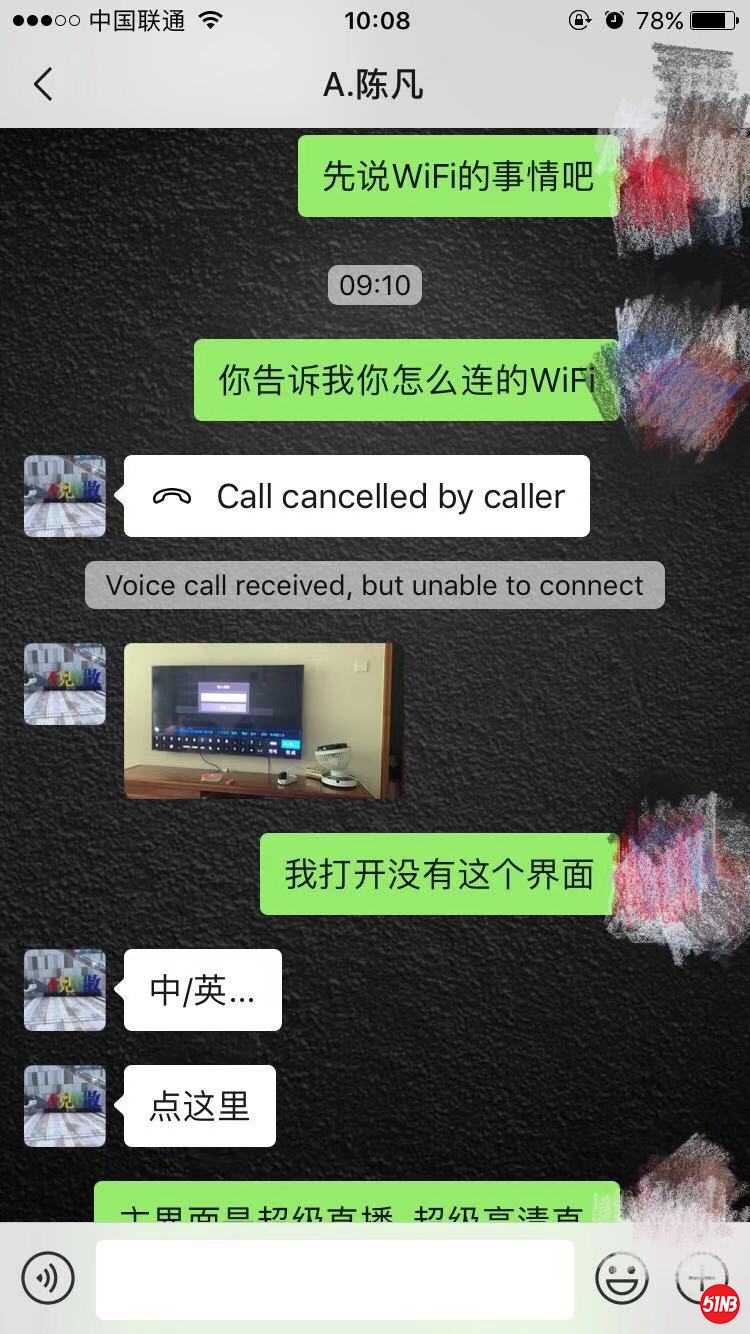Viewport: 750px width, 1334px height.
Task: Open contact avatar beside 点这里 message
Action: click(65, 1106)
